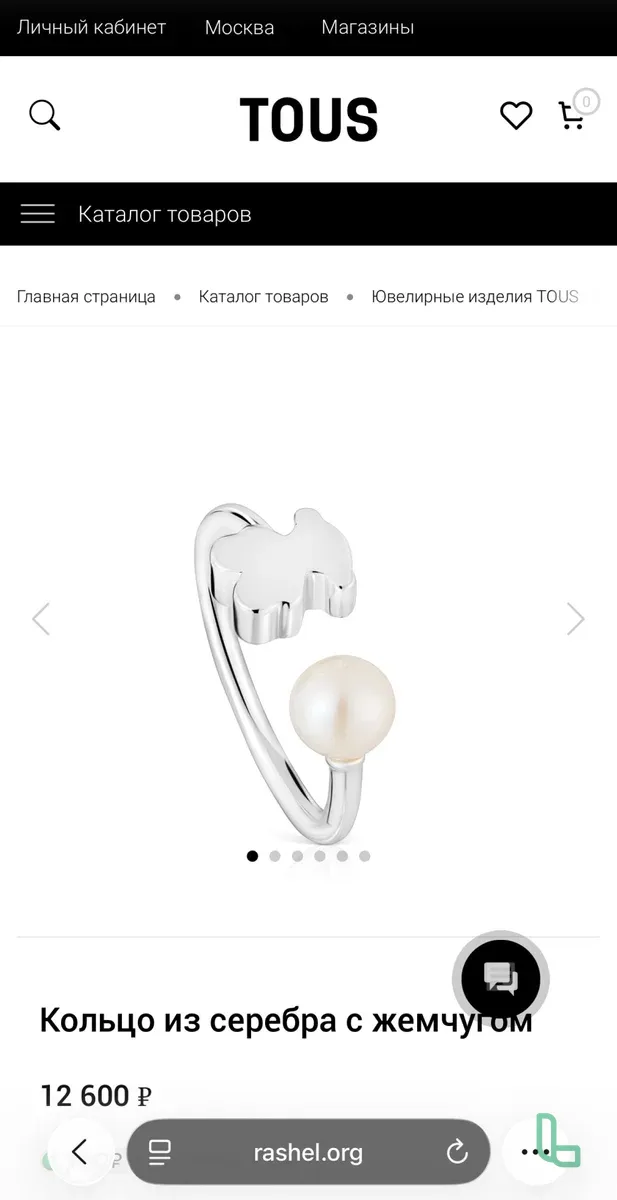This screenshot has width=617, height=1200.
Task: Change the city from Москва
Action: (x=239, y=27)
